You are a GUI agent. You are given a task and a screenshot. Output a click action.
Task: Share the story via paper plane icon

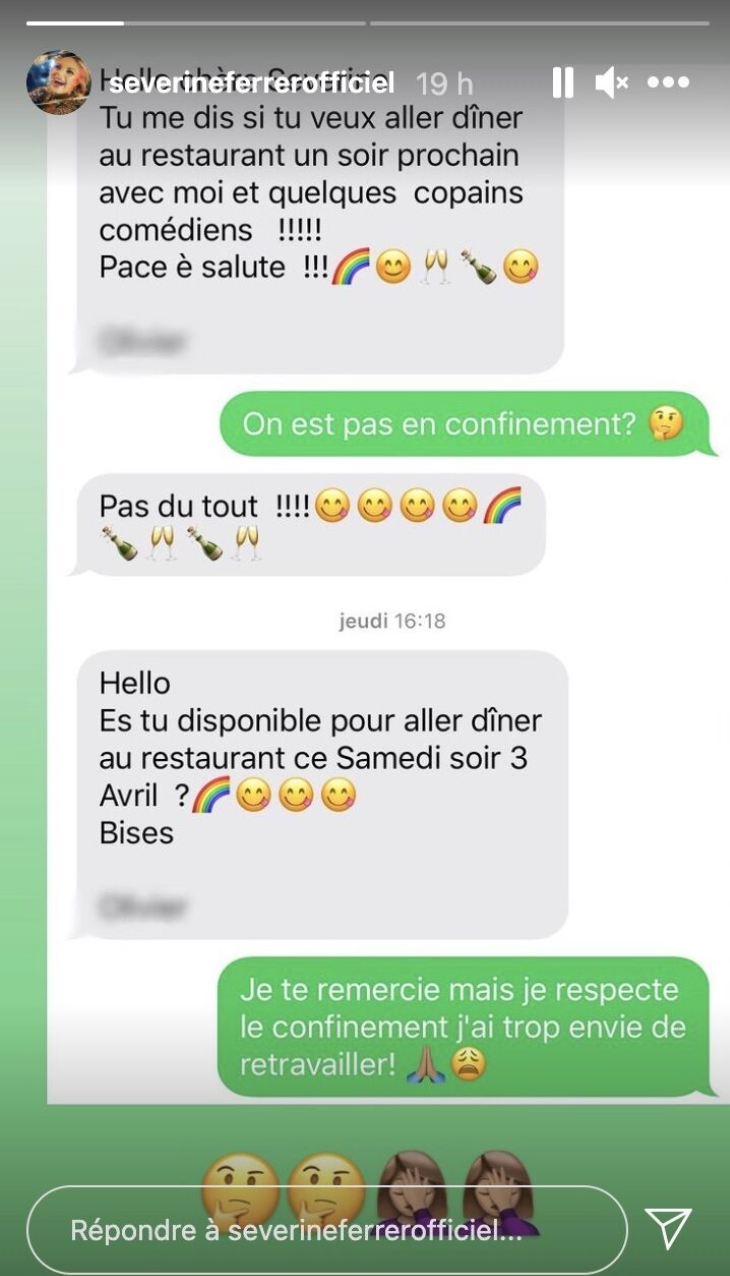pyautogui.click(x=667, y=1228)
